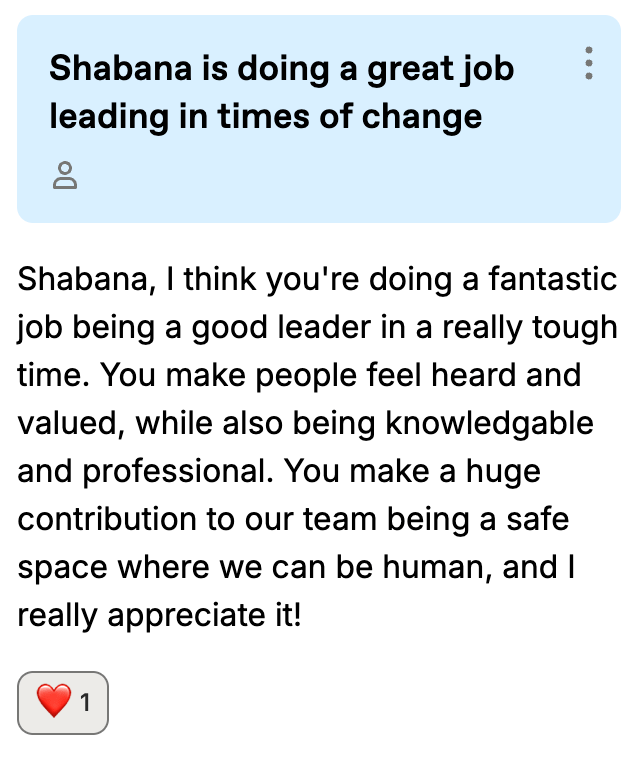
Task: Tap the person icon under the card title
Action: 65,175
